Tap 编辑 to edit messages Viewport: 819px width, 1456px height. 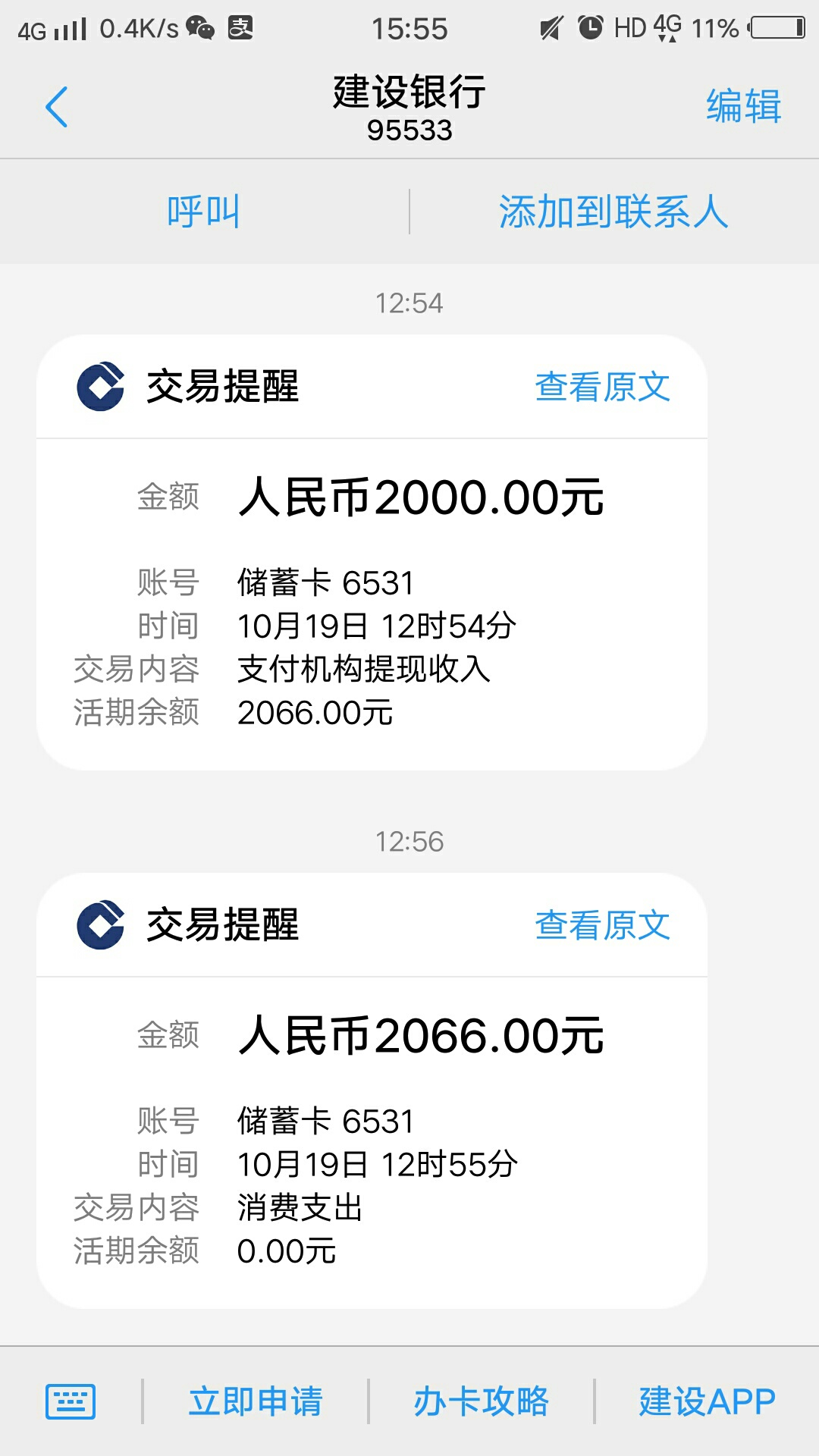tap(743, 105)
